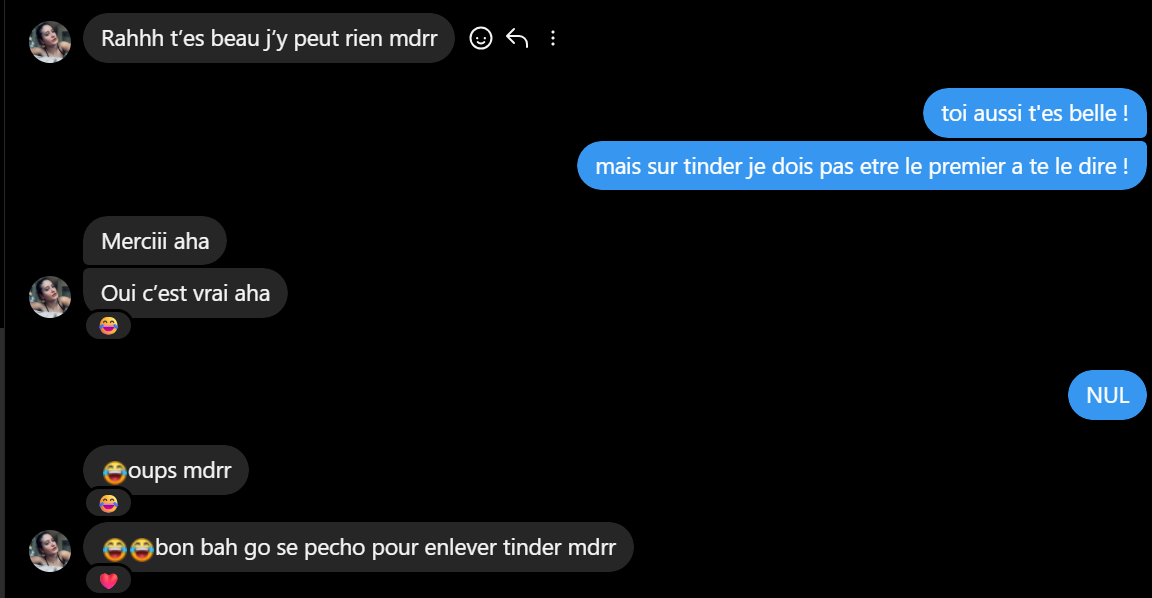Open sender's avatar beside "Oui c'est vrai aha"
The image size is (1152, 598).
pos(50,297)
